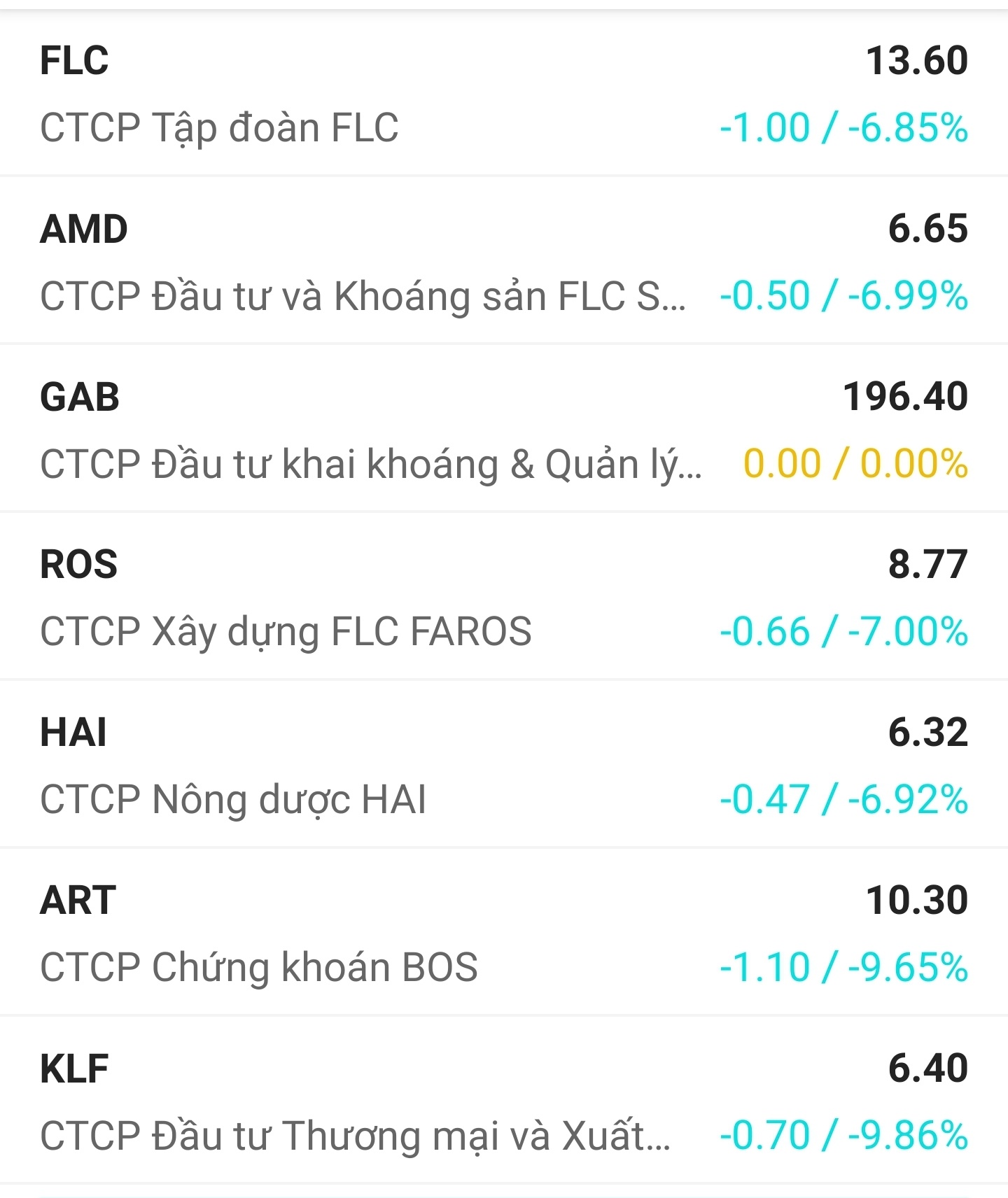Select the GAB stock entry
Image resolution: width=1008 pixels, height=1198 pixels.
504,430
